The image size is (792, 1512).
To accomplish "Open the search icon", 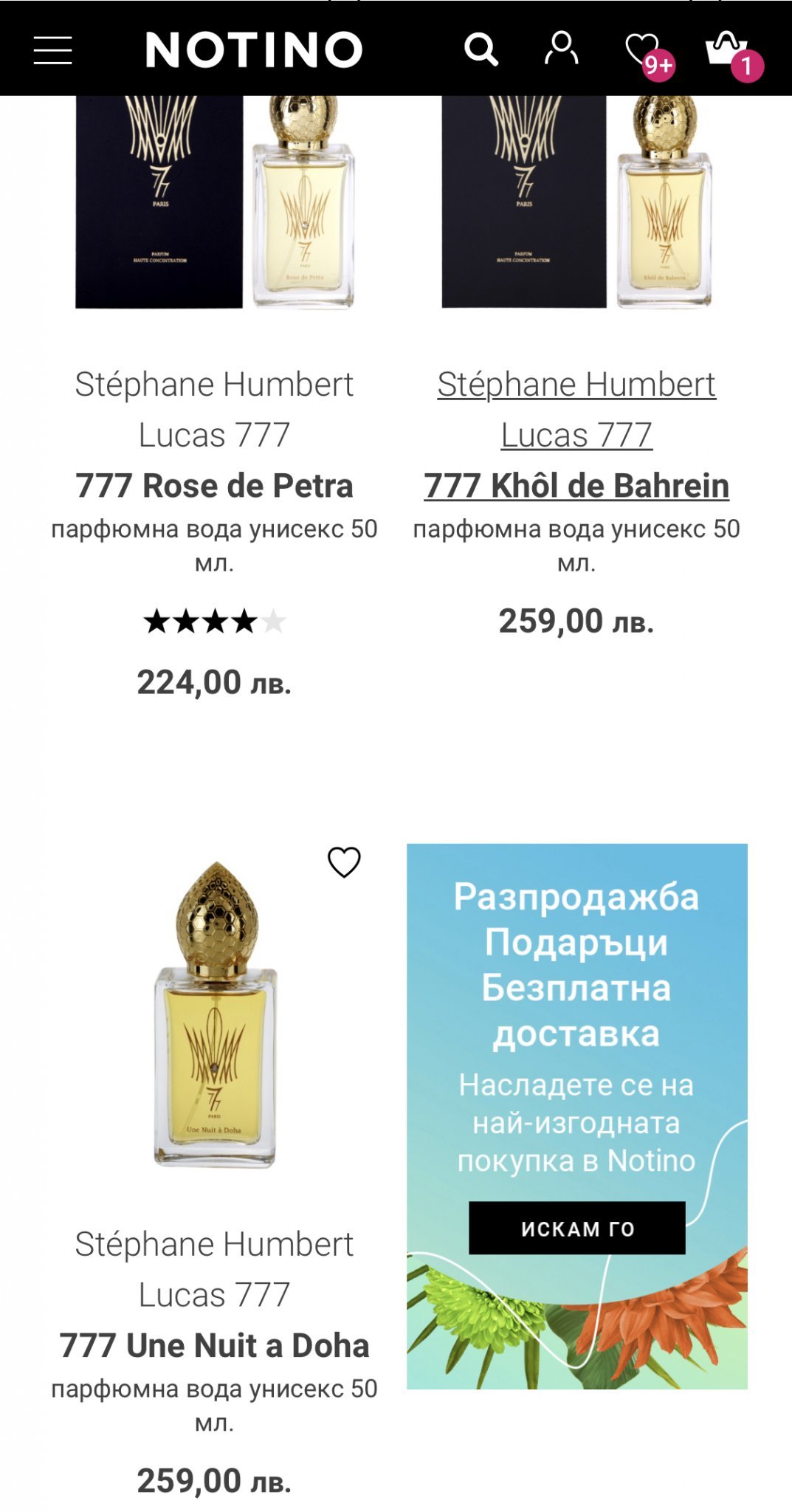I will 481,50.
